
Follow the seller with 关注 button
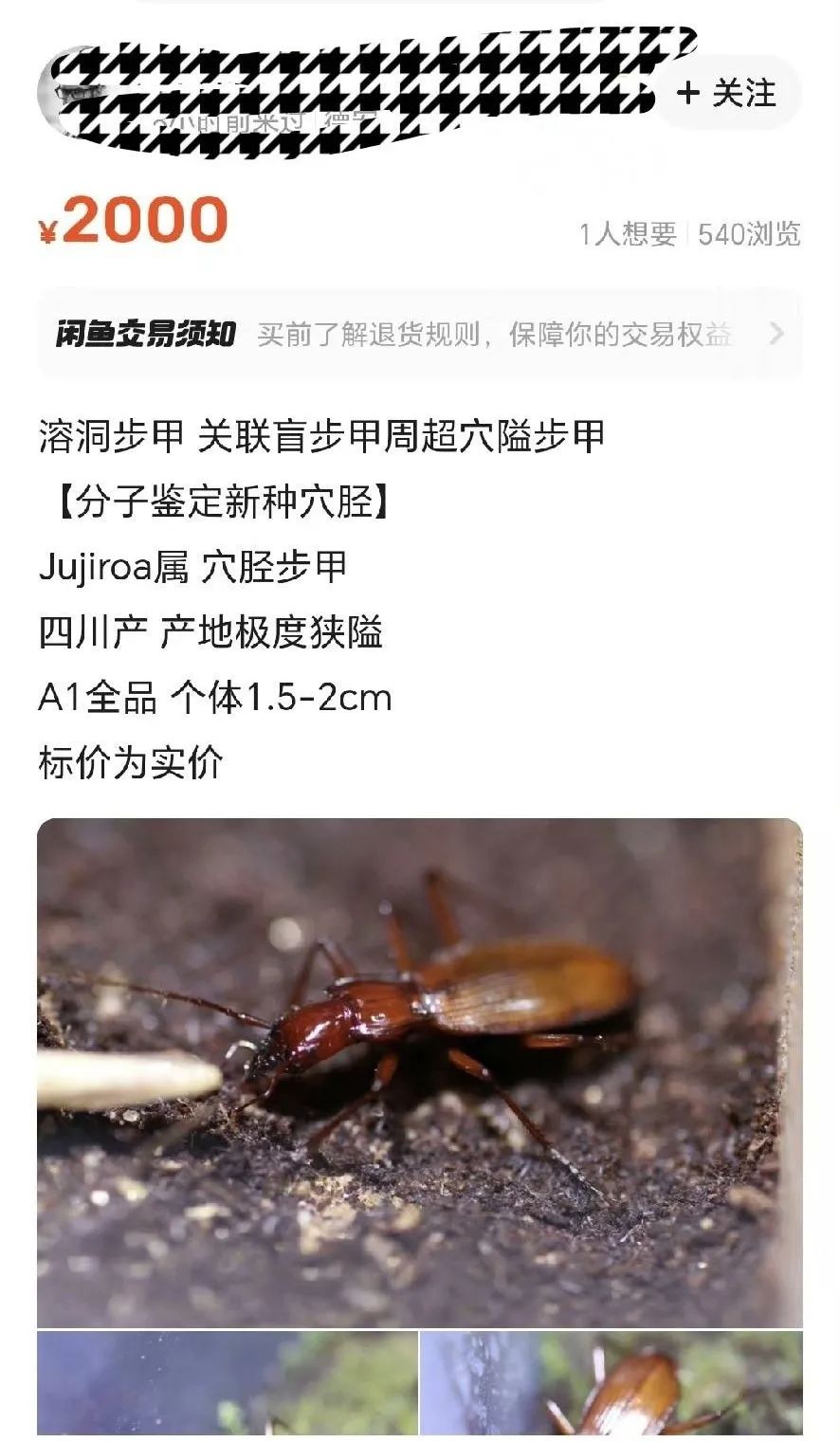point(727,93)
